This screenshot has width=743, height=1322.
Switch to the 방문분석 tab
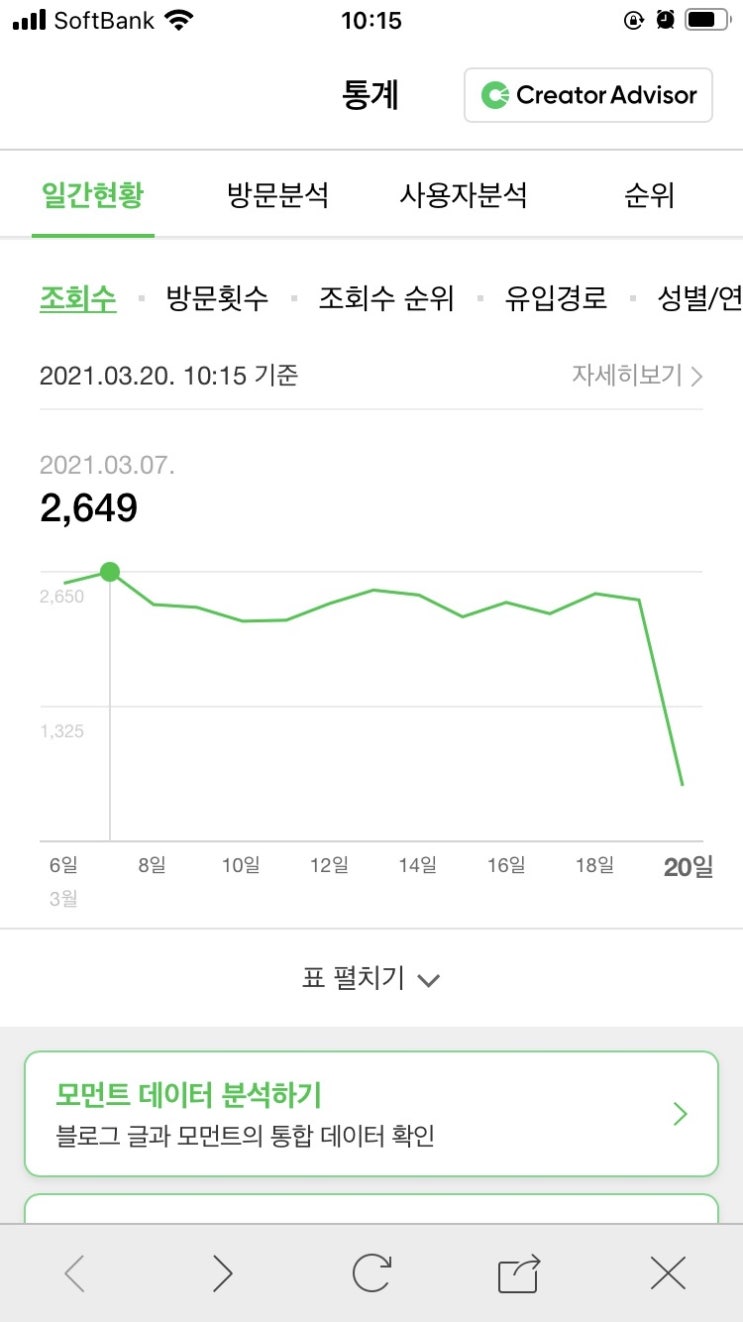point(277,195)
